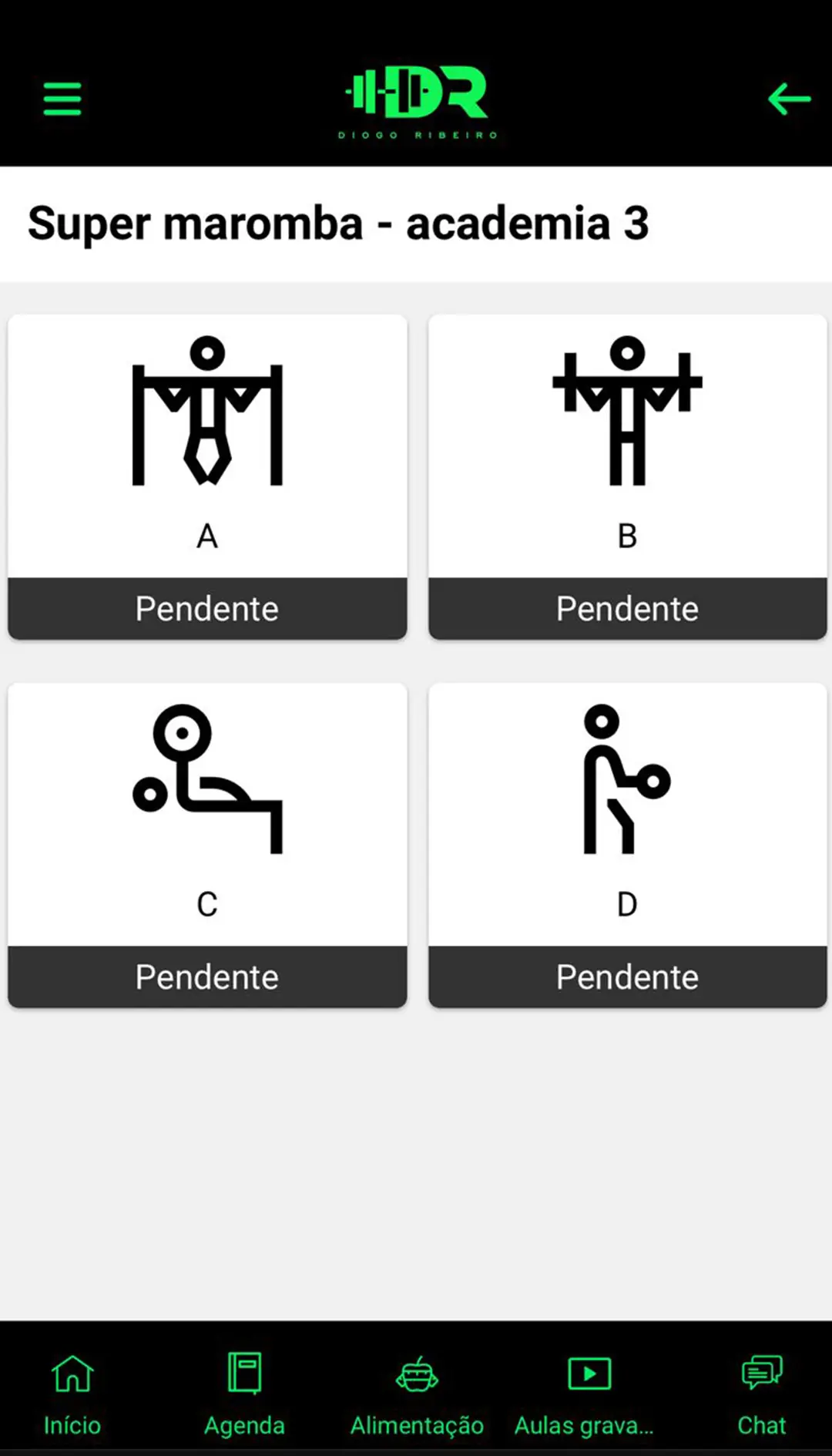
Task: Click the Agenda notebook icon
Action: [244, 1374]
